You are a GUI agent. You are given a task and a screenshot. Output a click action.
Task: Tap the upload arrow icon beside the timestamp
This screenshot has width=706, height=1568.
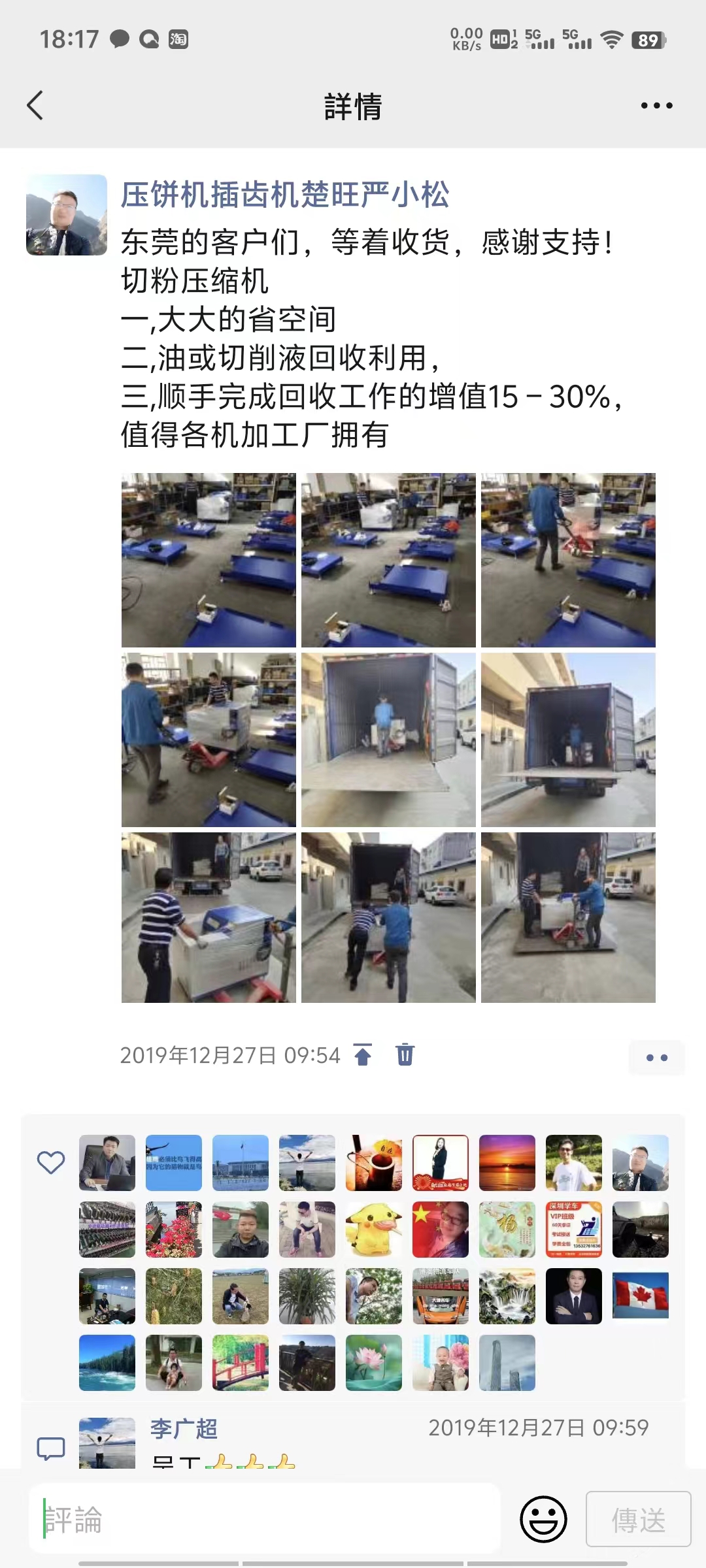click(363, 1054)
